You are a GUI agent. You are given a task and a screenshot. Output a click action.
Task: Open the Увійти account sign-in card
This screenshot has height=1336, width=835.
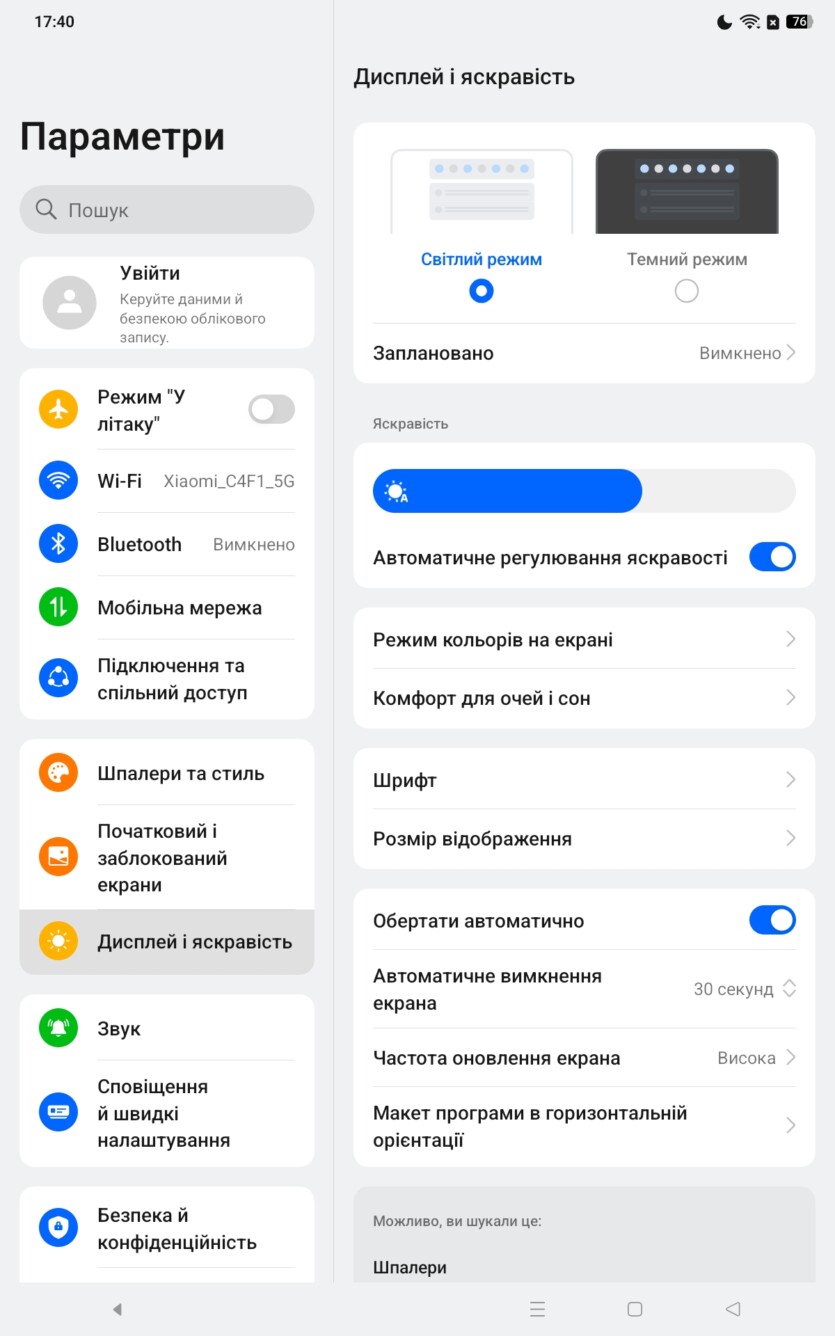(x=167, y=302)
